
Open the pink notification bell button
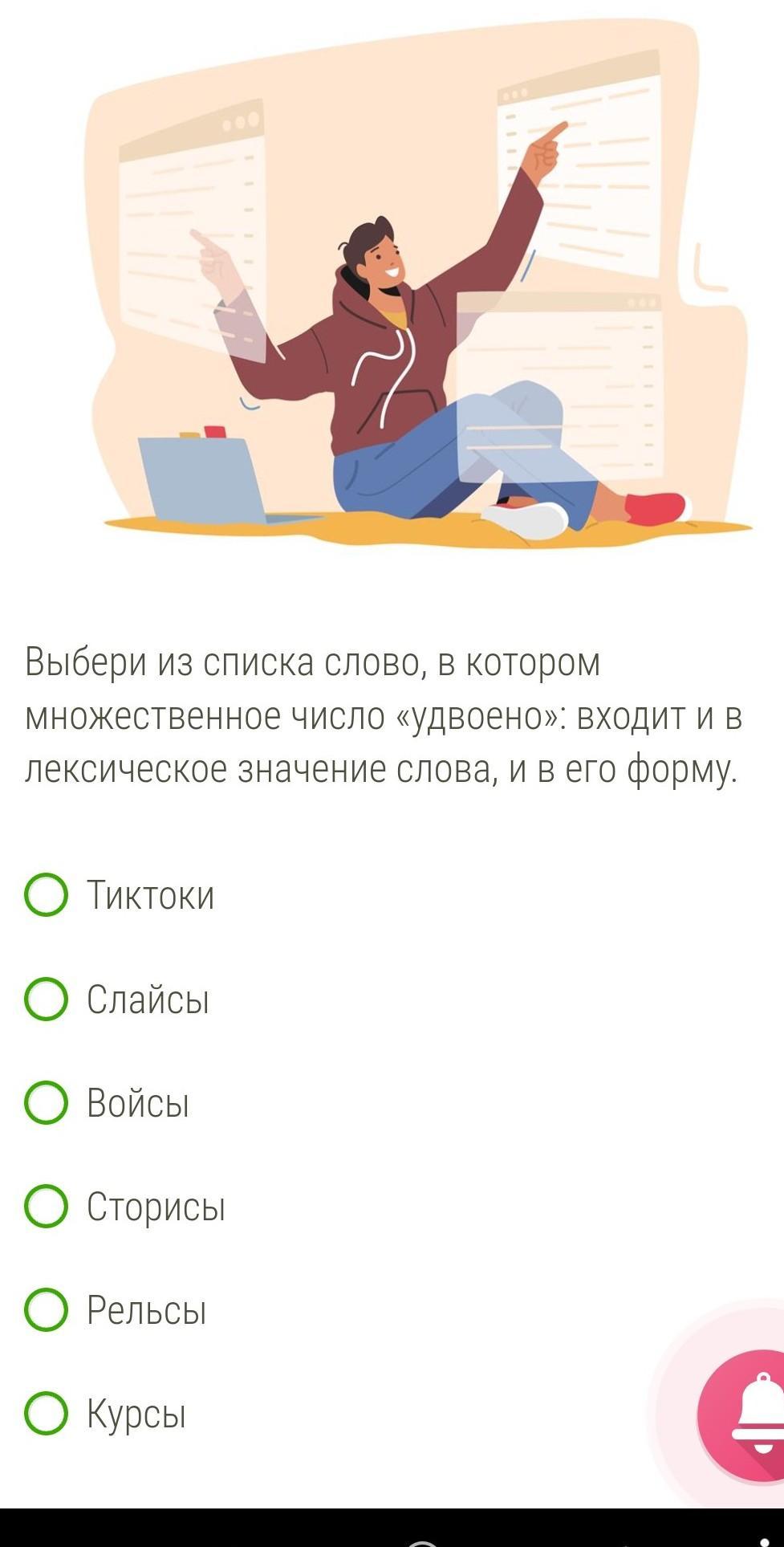pyautogui.click(x=742, y=1415)
